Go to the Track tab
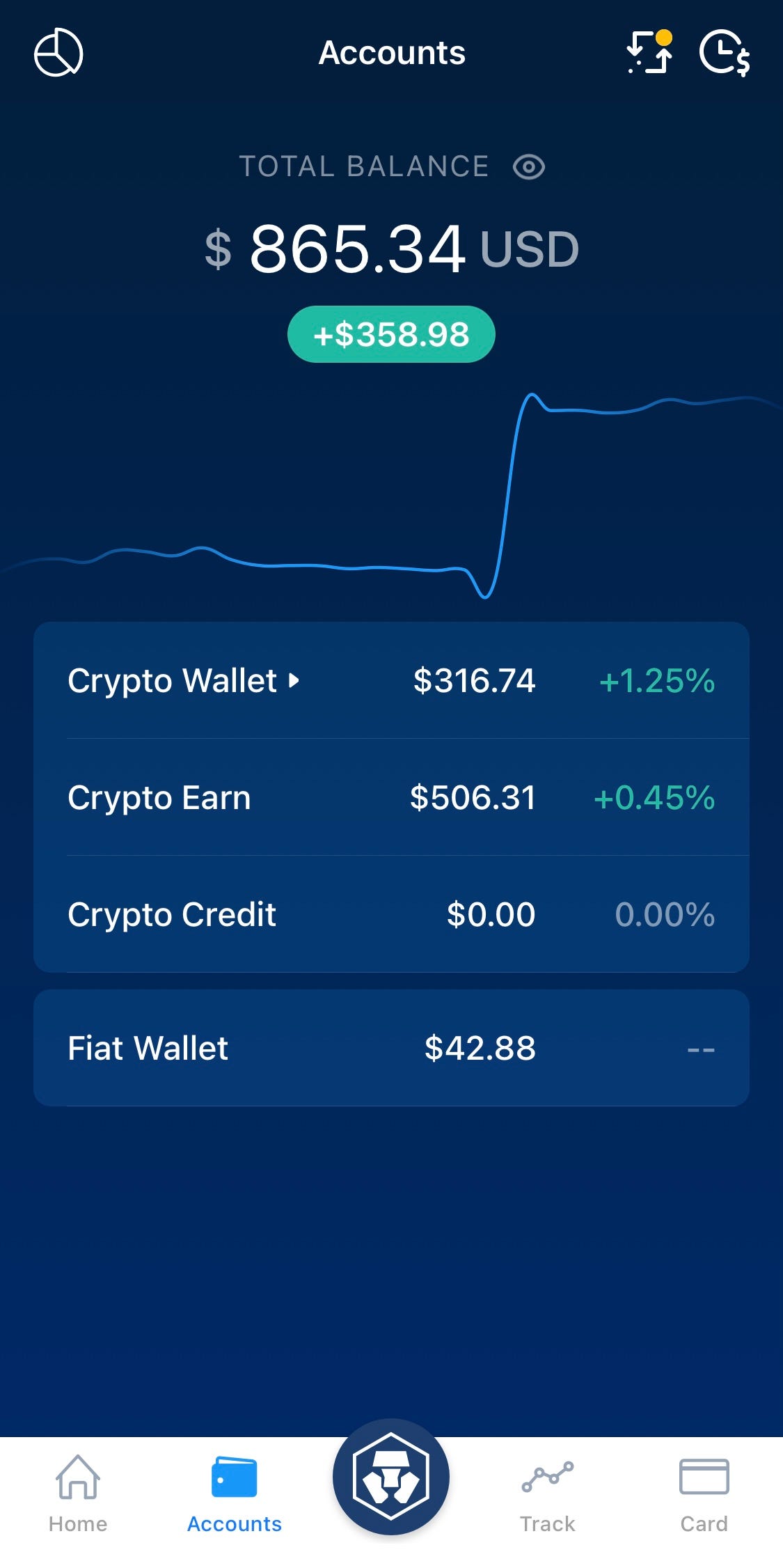Viewport: 783px width, 1568px height. tap(548, 1493)
